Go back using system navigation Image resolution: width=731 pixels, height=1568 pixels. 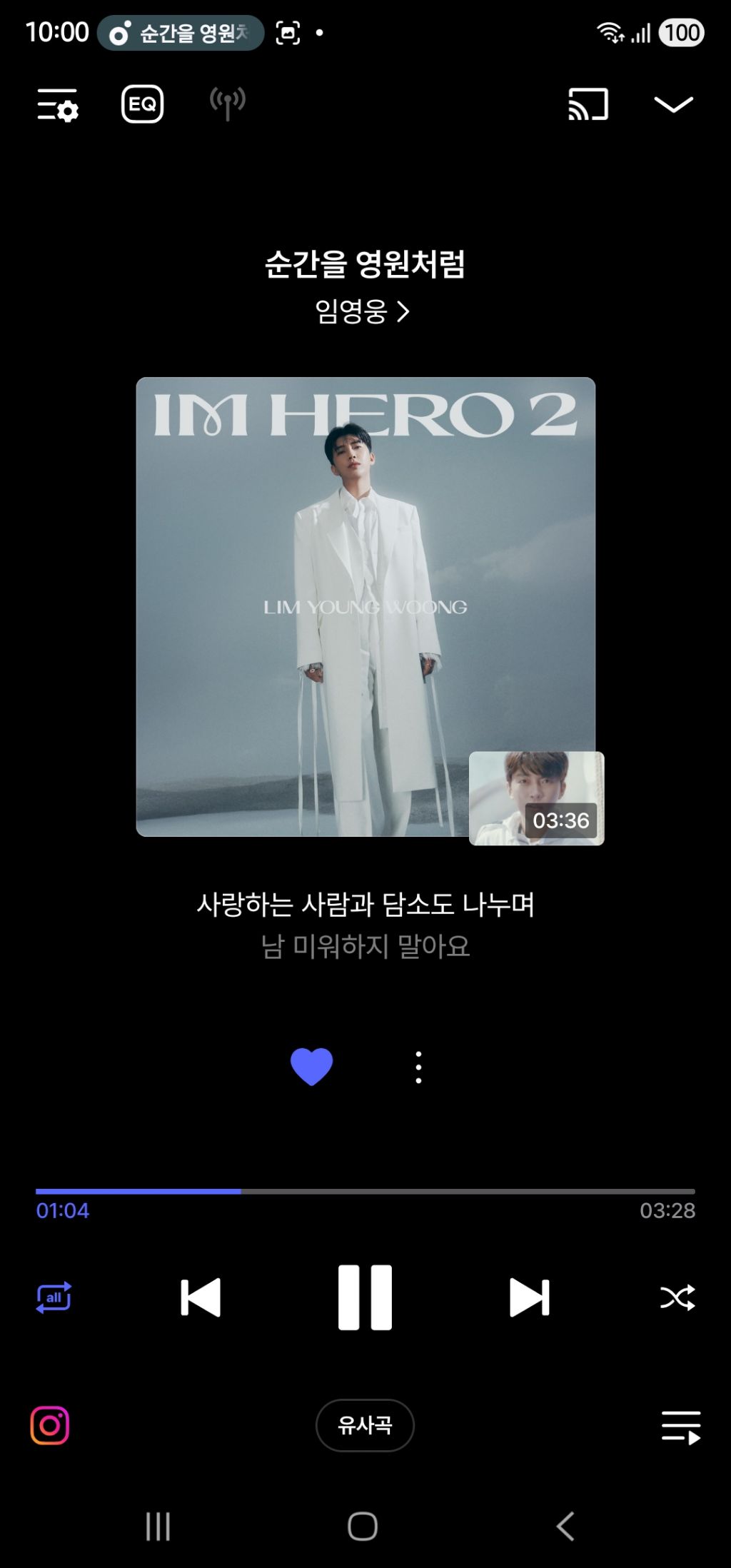coord(565,1527)
